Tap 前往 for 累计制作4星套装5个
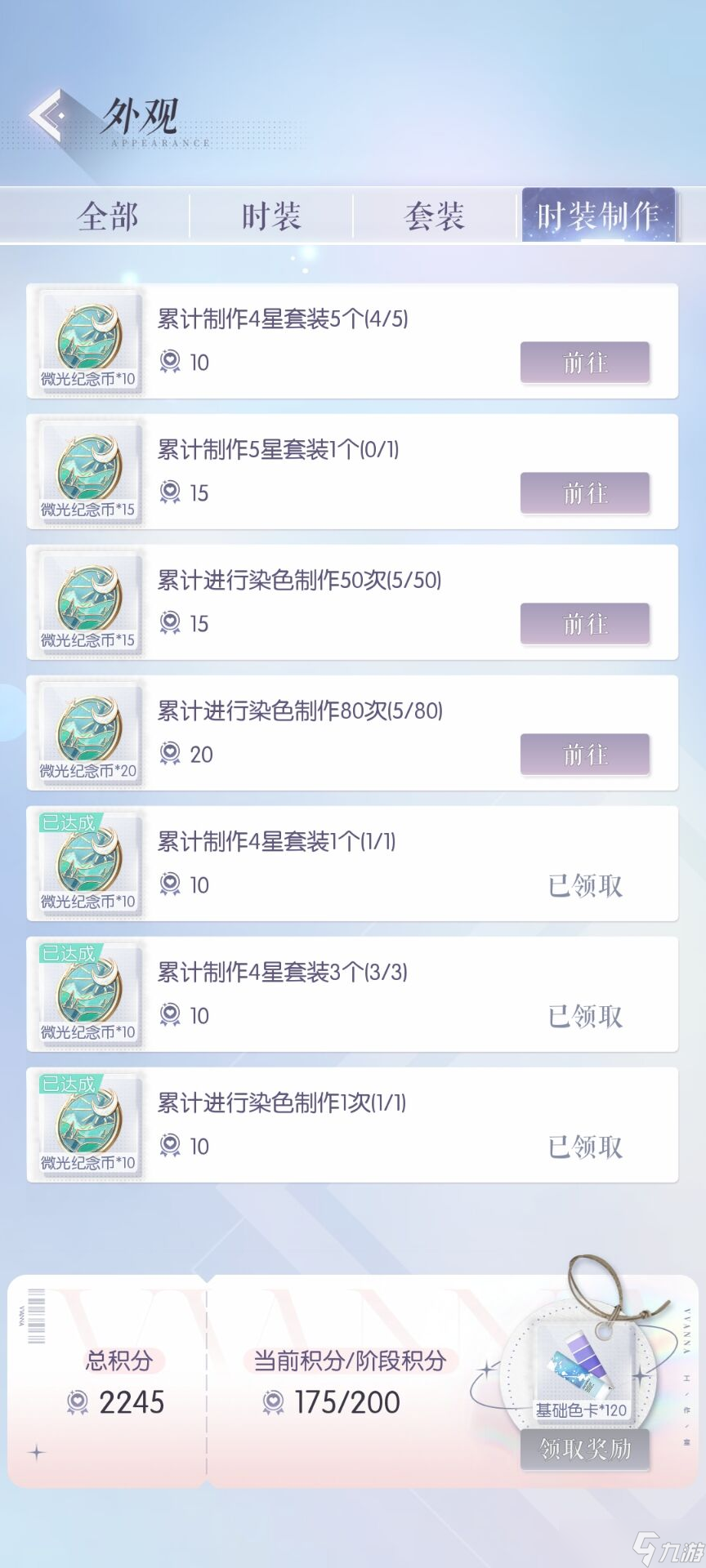Image resolution: width=706 pixels, height=1568 pixels. tap(584, 363)
